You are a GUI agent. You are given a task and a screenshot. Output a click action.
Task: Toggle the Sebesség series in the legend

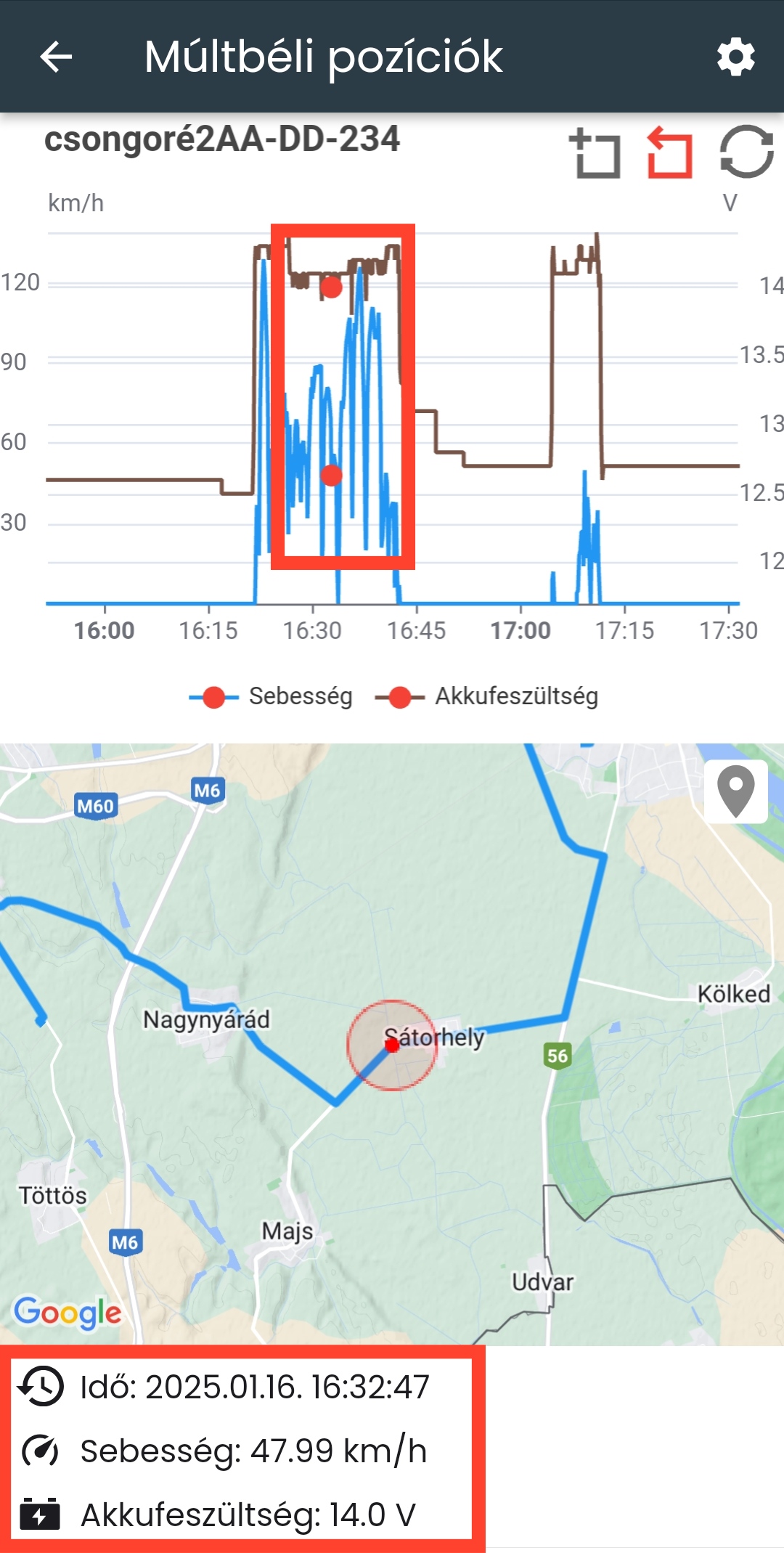[x=271, y=697]
